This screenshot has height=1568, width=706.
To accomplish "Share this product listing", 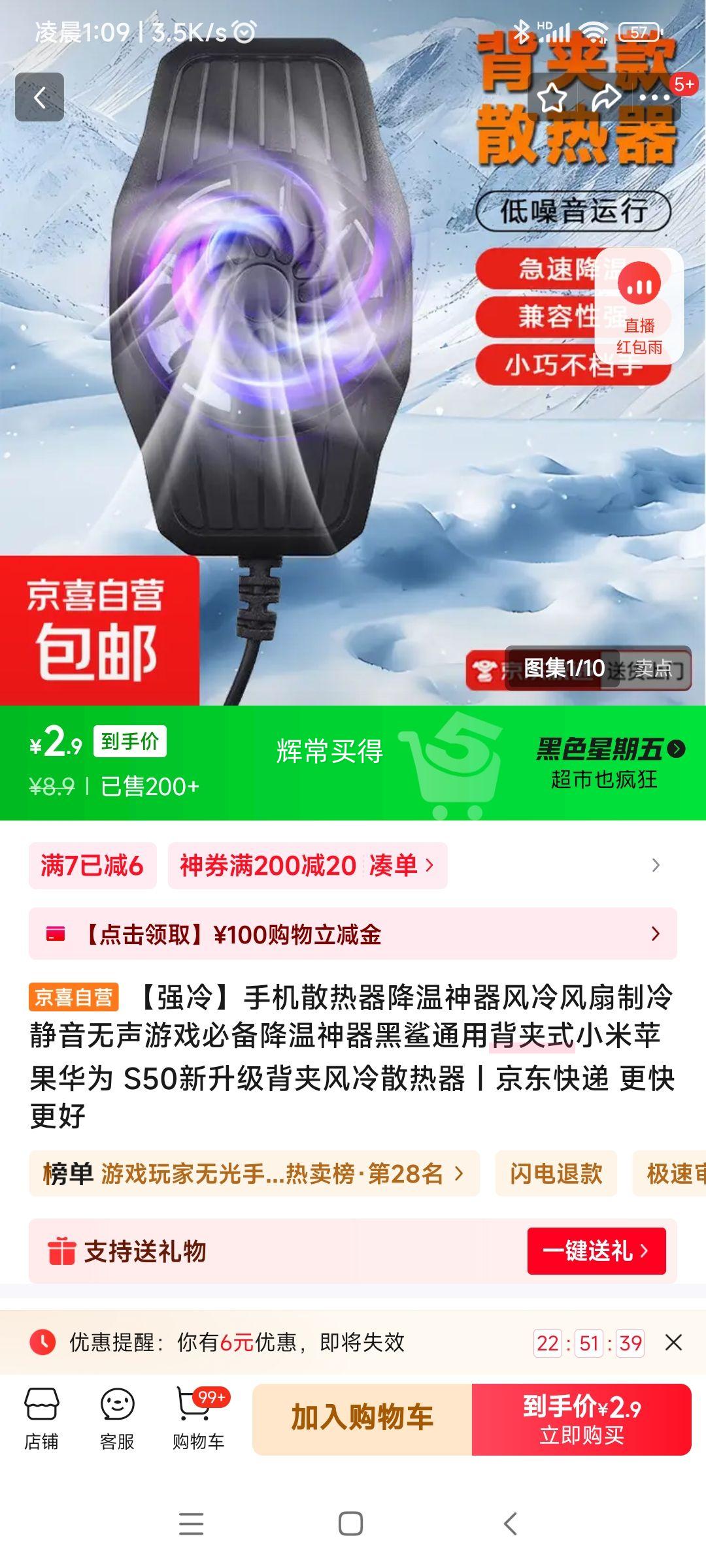I will point(605,98).
